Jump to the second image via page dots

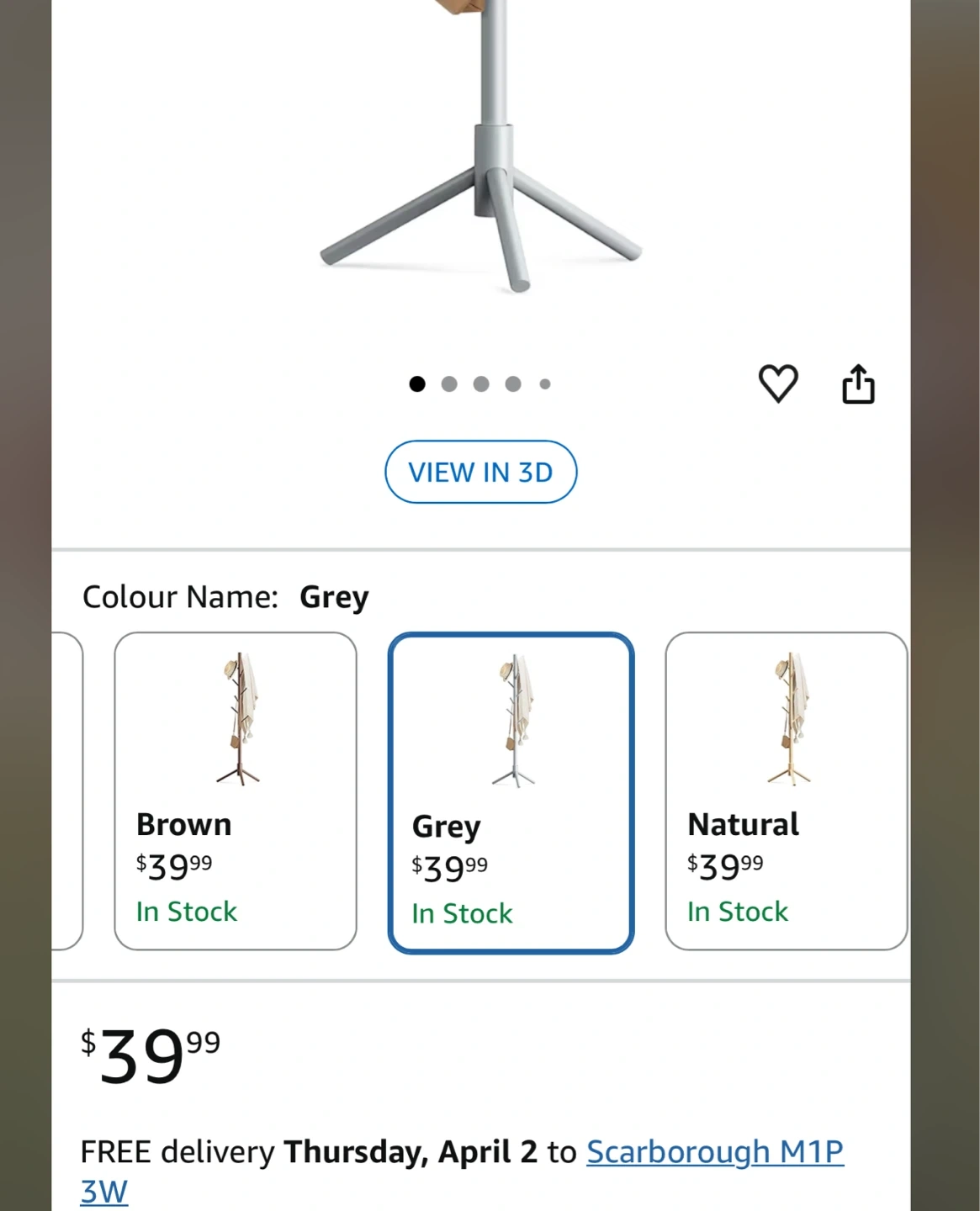449,384
